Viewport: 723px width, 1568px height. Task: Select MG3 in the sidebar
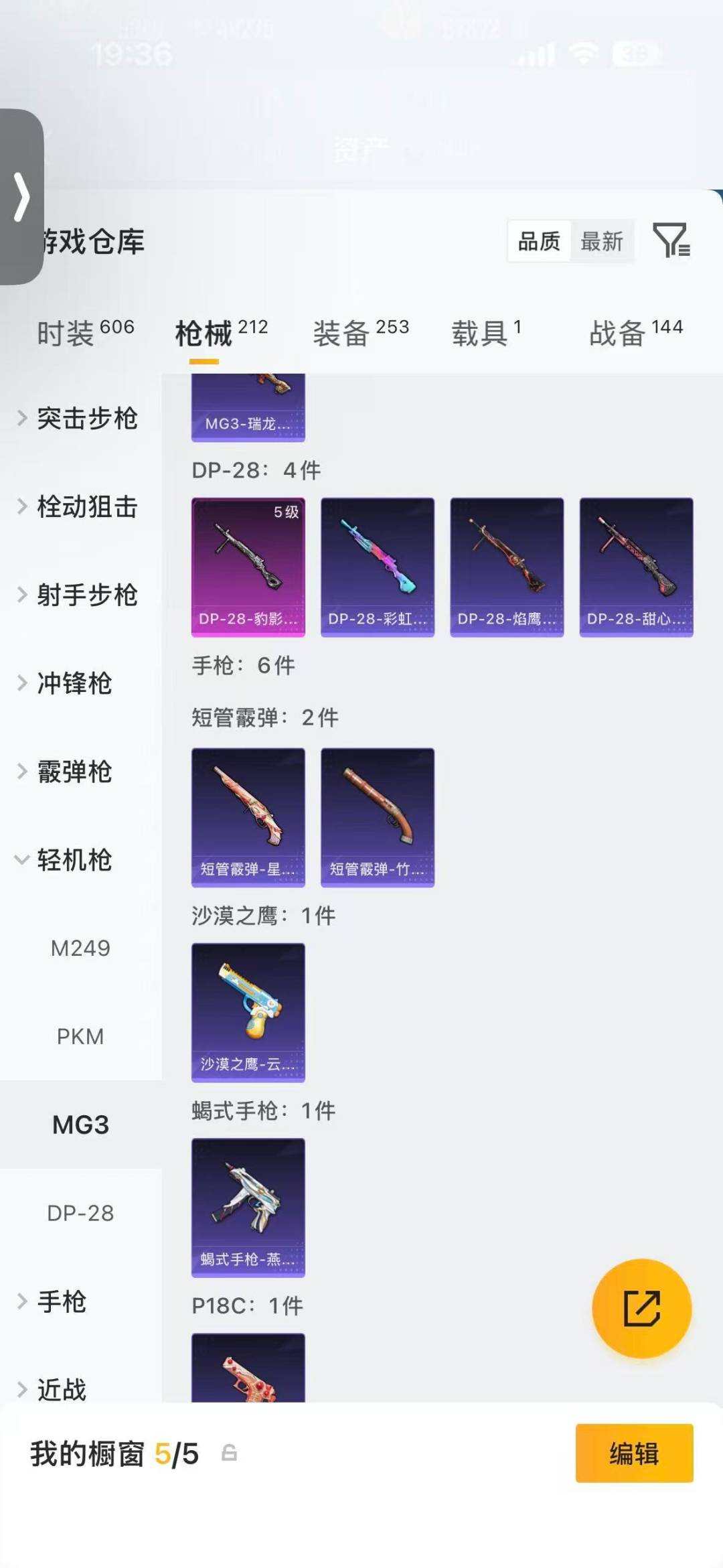click(80, 1125)
